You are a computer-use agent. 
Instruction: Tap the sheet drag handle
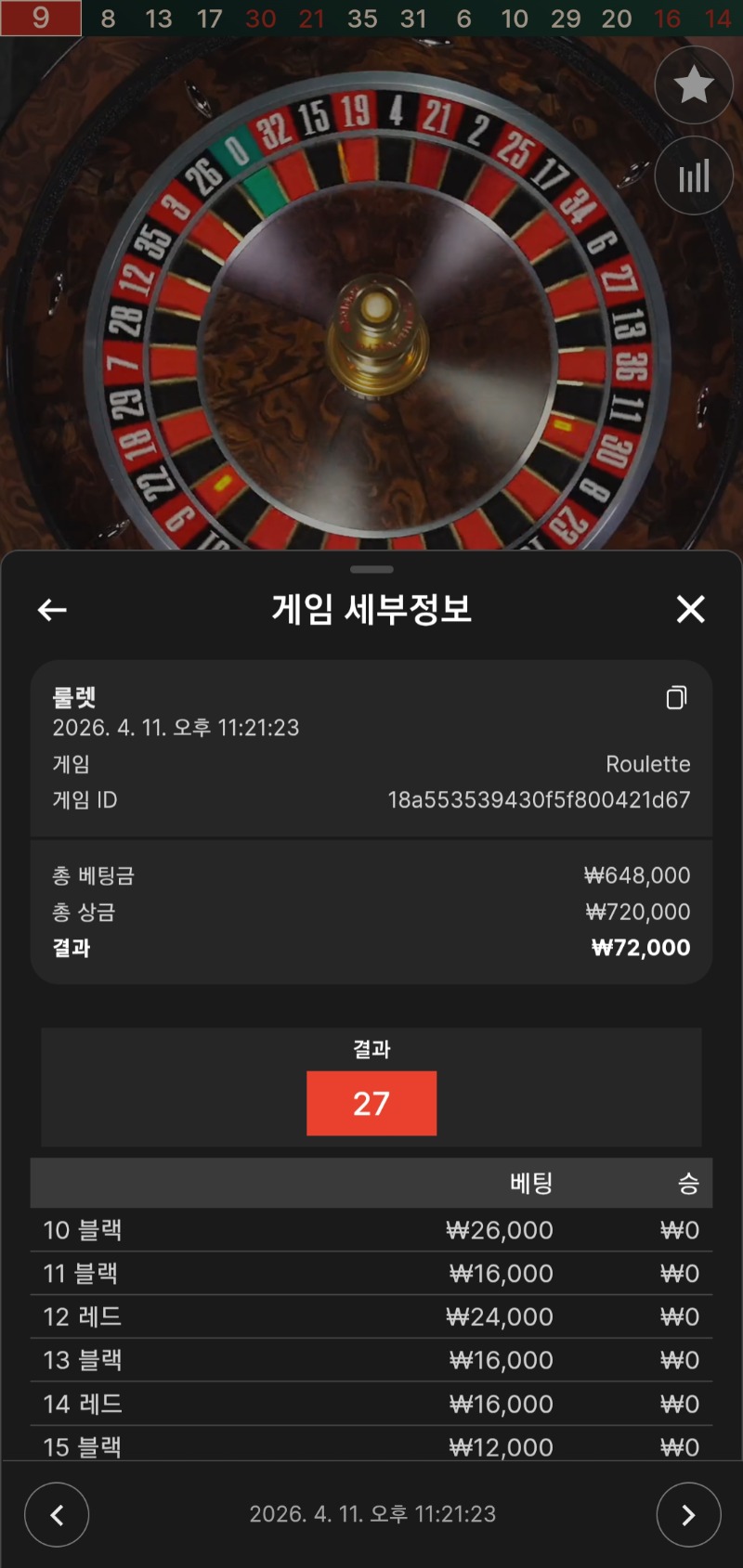(371, 569)
